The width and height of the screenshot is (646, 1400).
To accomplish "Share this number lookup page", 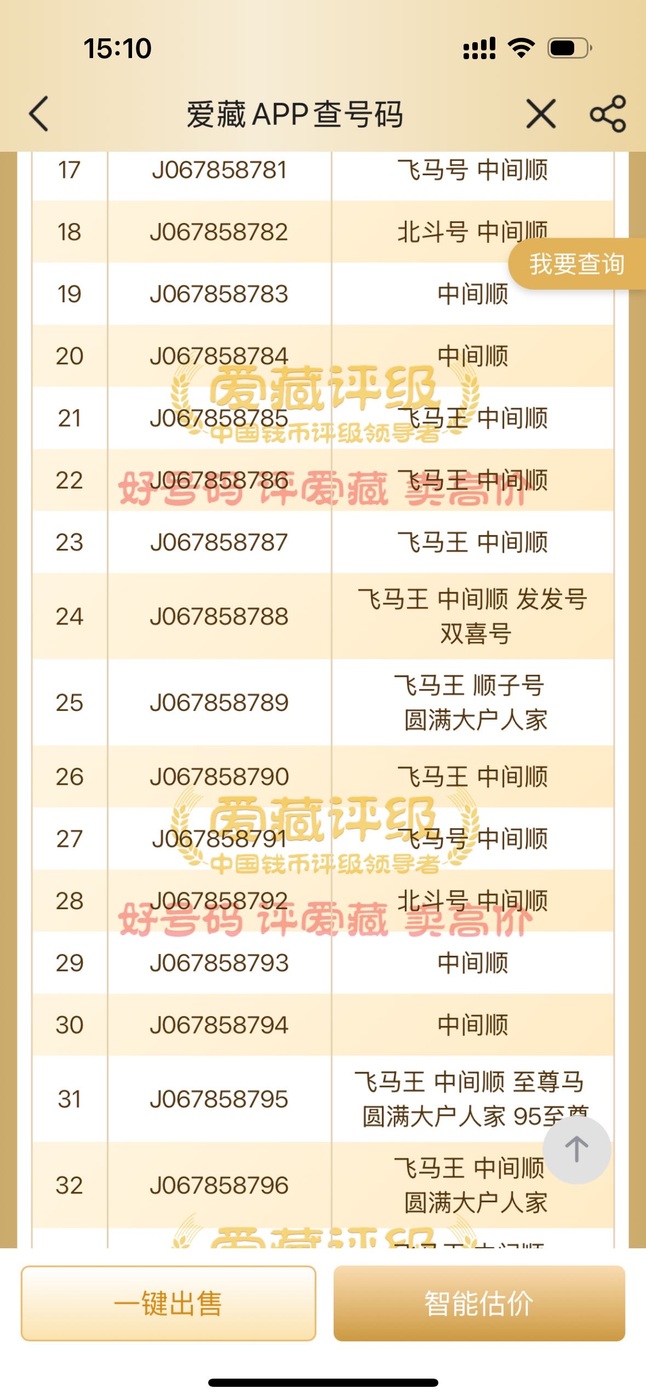I will point(607,114).
